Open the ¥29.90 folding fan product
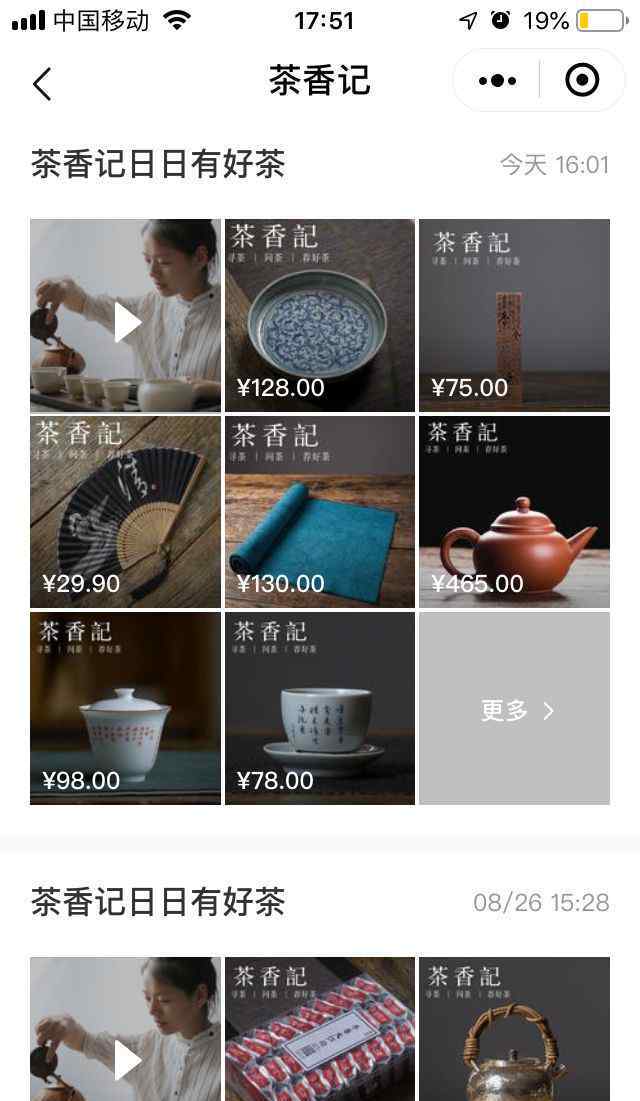Screen dimensions: 640x1101 click(125, 511)
